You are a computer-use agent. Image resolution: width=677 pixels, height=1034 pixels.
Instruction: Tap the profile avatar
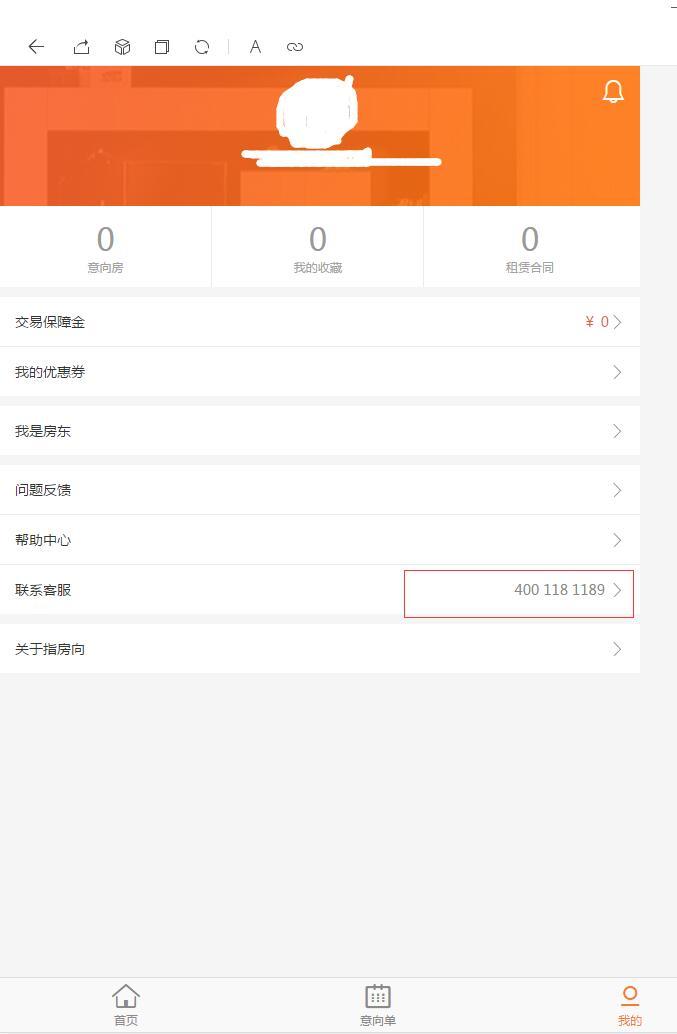pyautogui.click(x=317, y=110)
